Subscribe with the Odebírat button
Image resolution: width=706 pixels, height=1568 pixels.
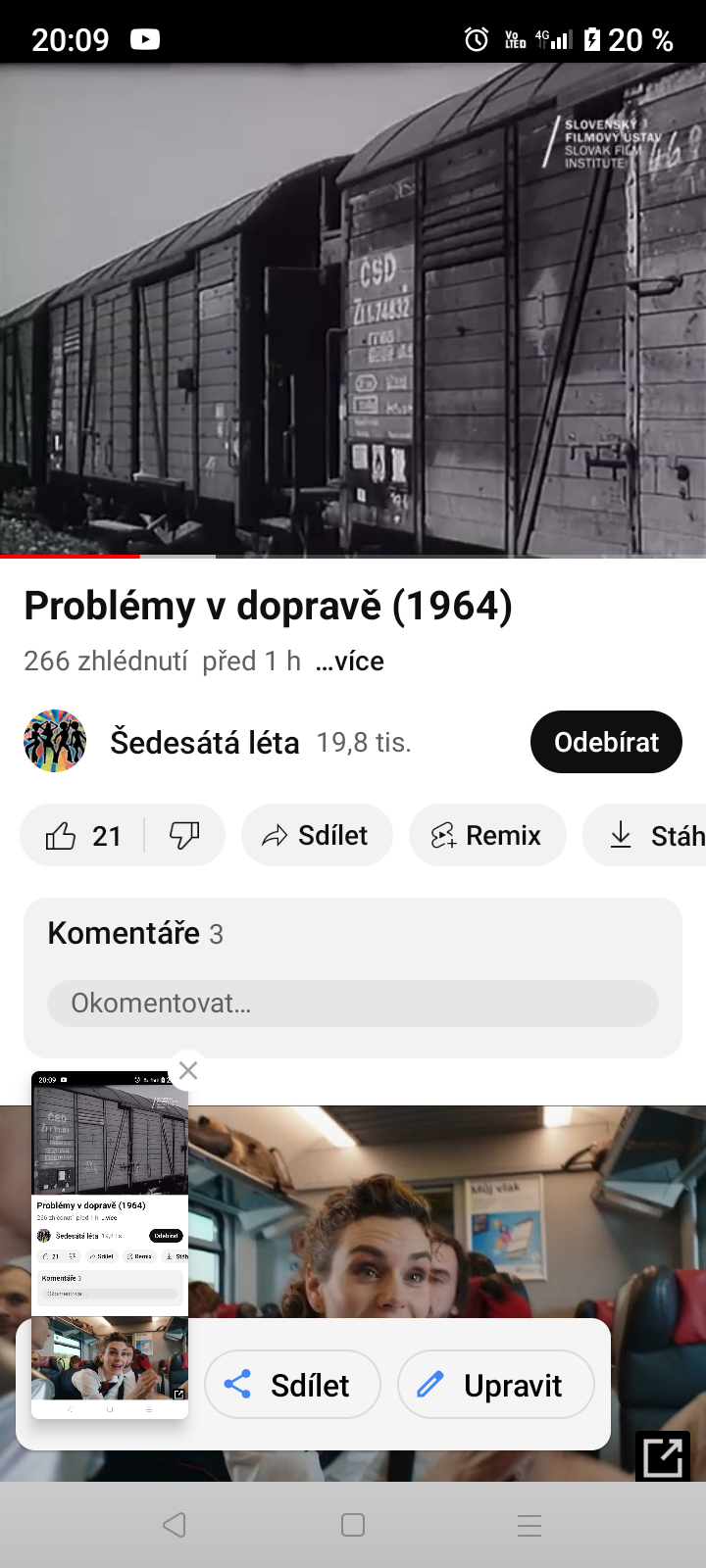coord(605,742)
